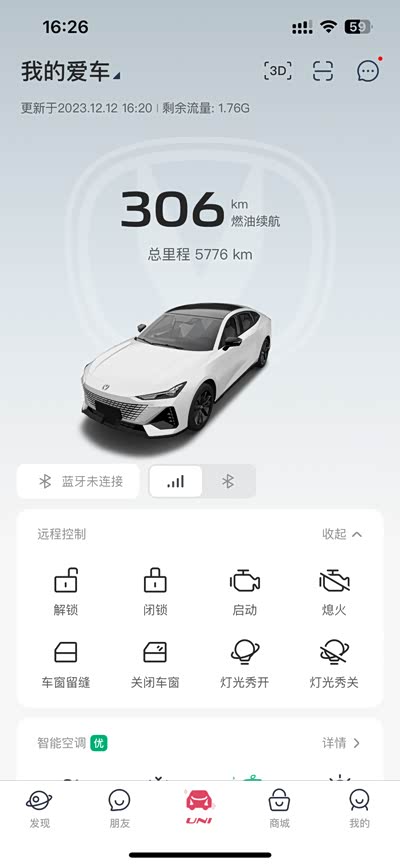
Task: Expand the 我的爱车 vehicle dropdown
Action: 71,72
